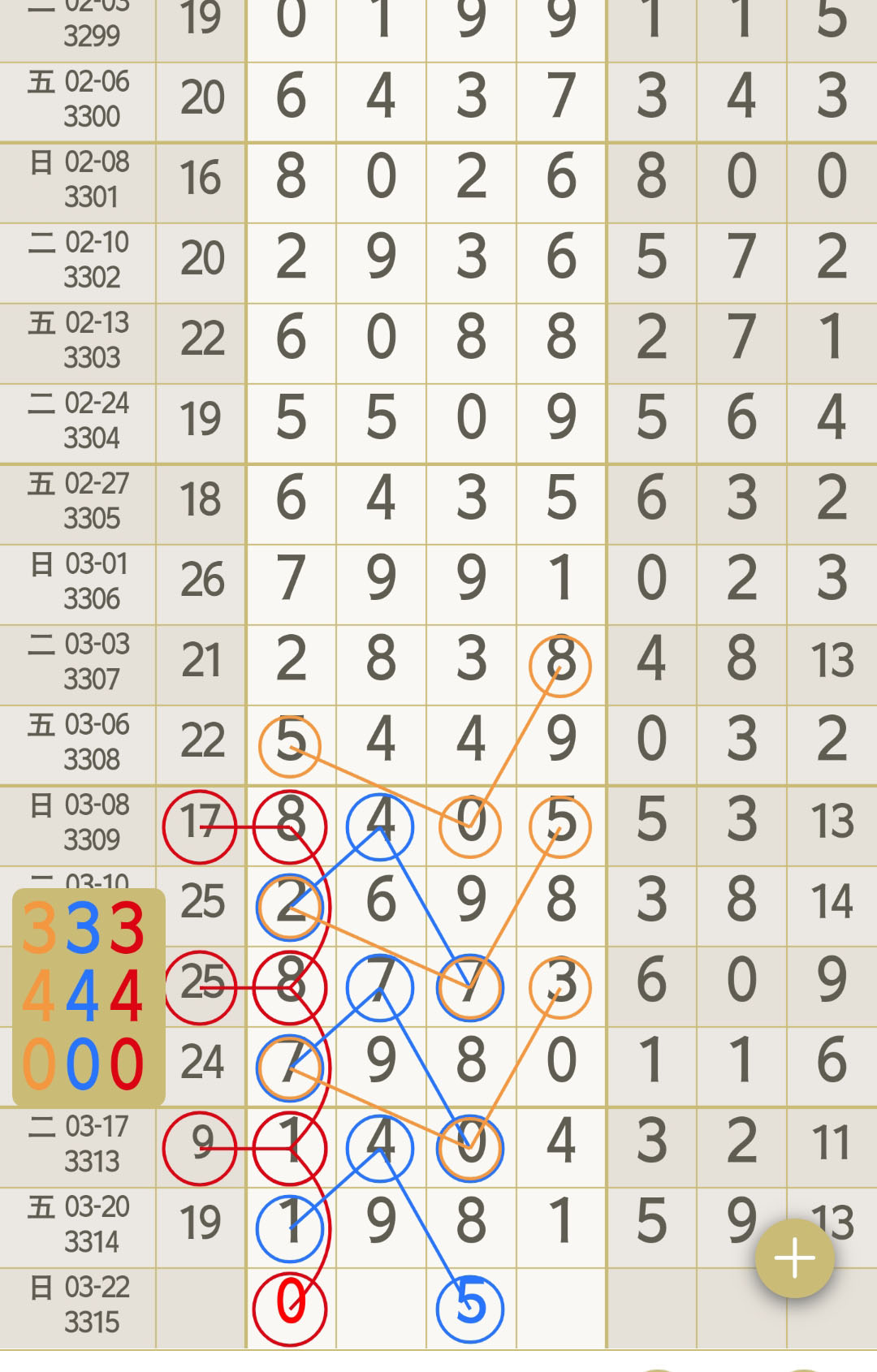Viewport: 877px width, 1372px height.
Task: Select the red 0 in the palette
Action: (x=126, y=1064)
